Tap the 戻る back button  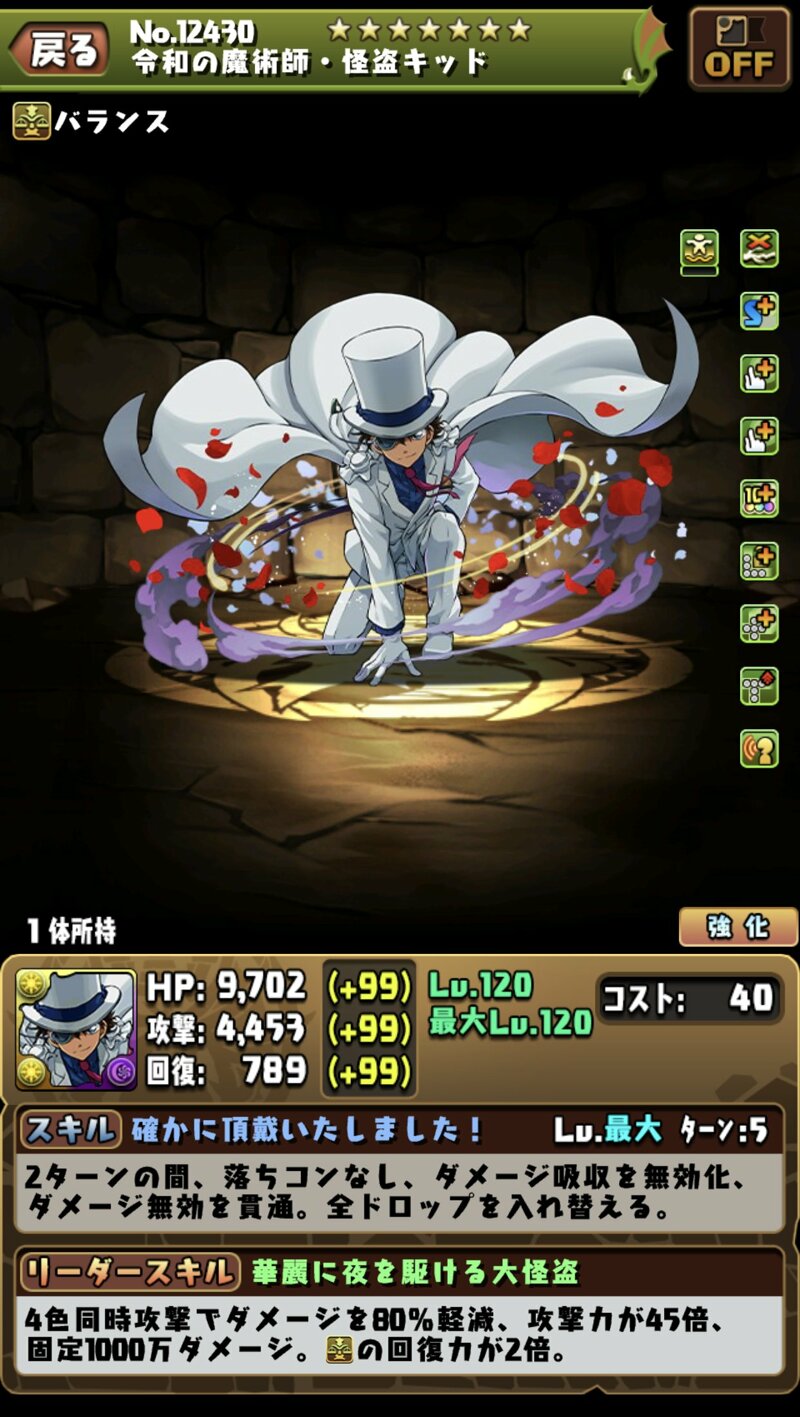(62, 47)
